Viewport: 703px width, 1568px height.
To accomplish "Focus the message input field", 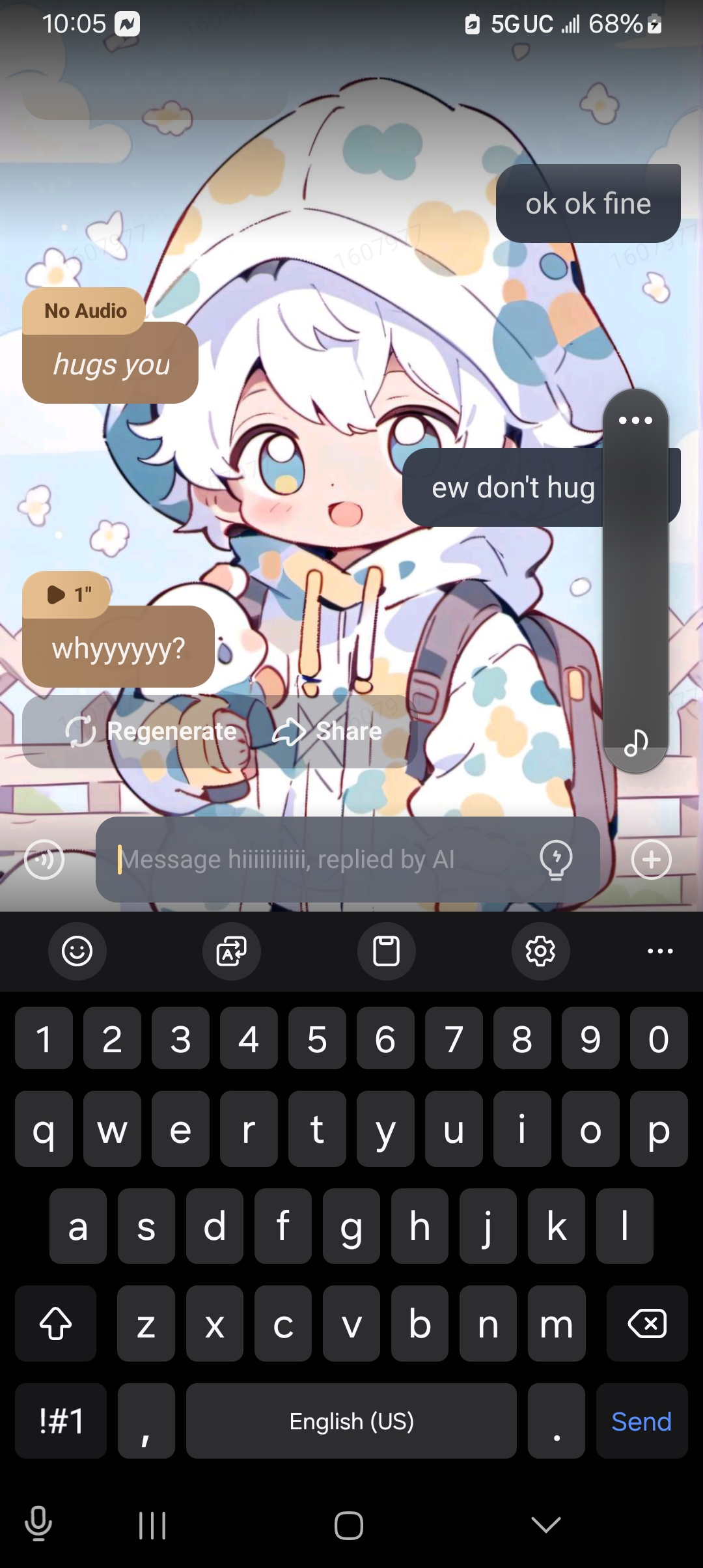I will pos(319,860).
